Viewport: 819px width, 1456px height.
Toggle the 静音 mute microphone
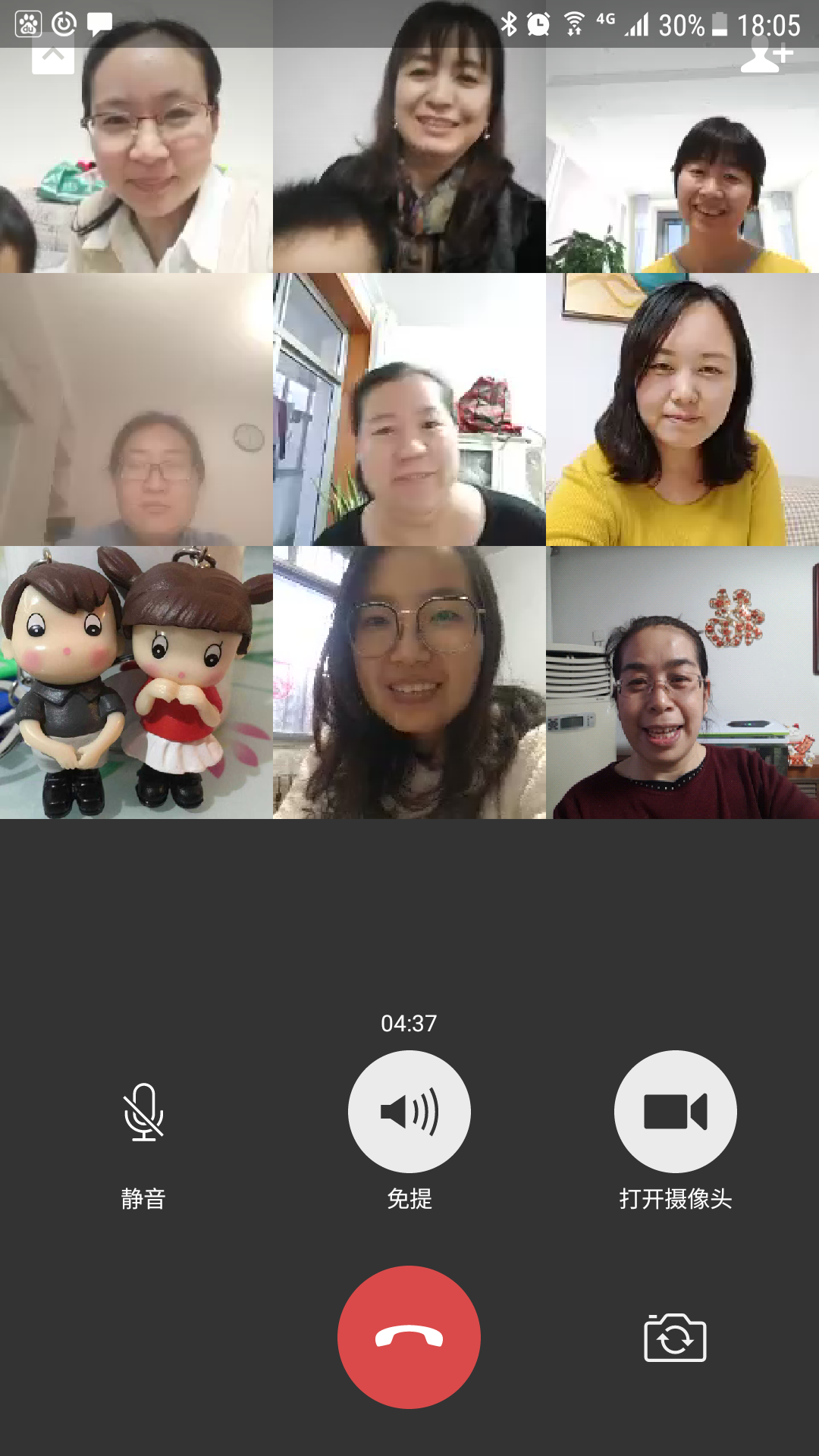(143, 1112)
